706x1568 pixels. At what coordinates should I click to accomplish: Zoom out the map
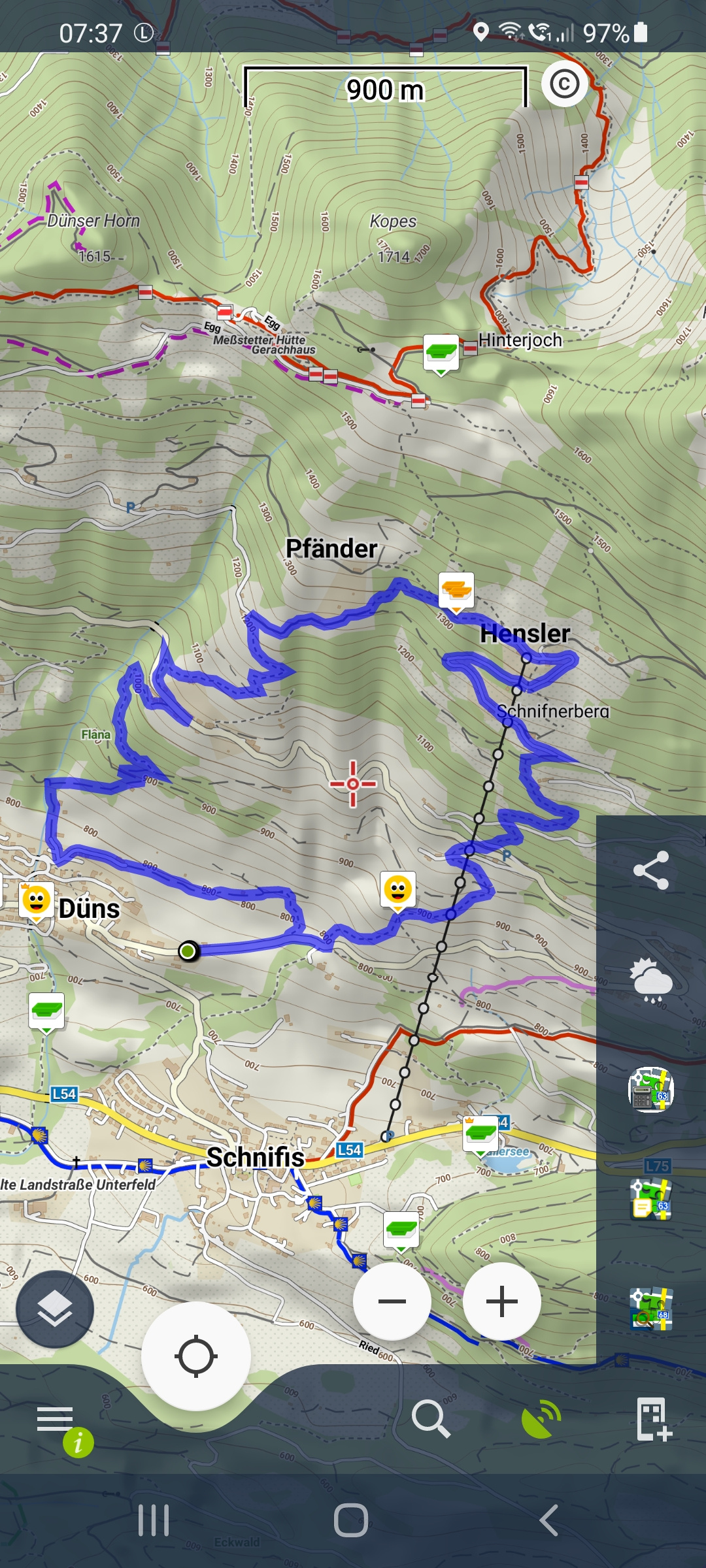pyautogui.click(x=392, y=1301)
